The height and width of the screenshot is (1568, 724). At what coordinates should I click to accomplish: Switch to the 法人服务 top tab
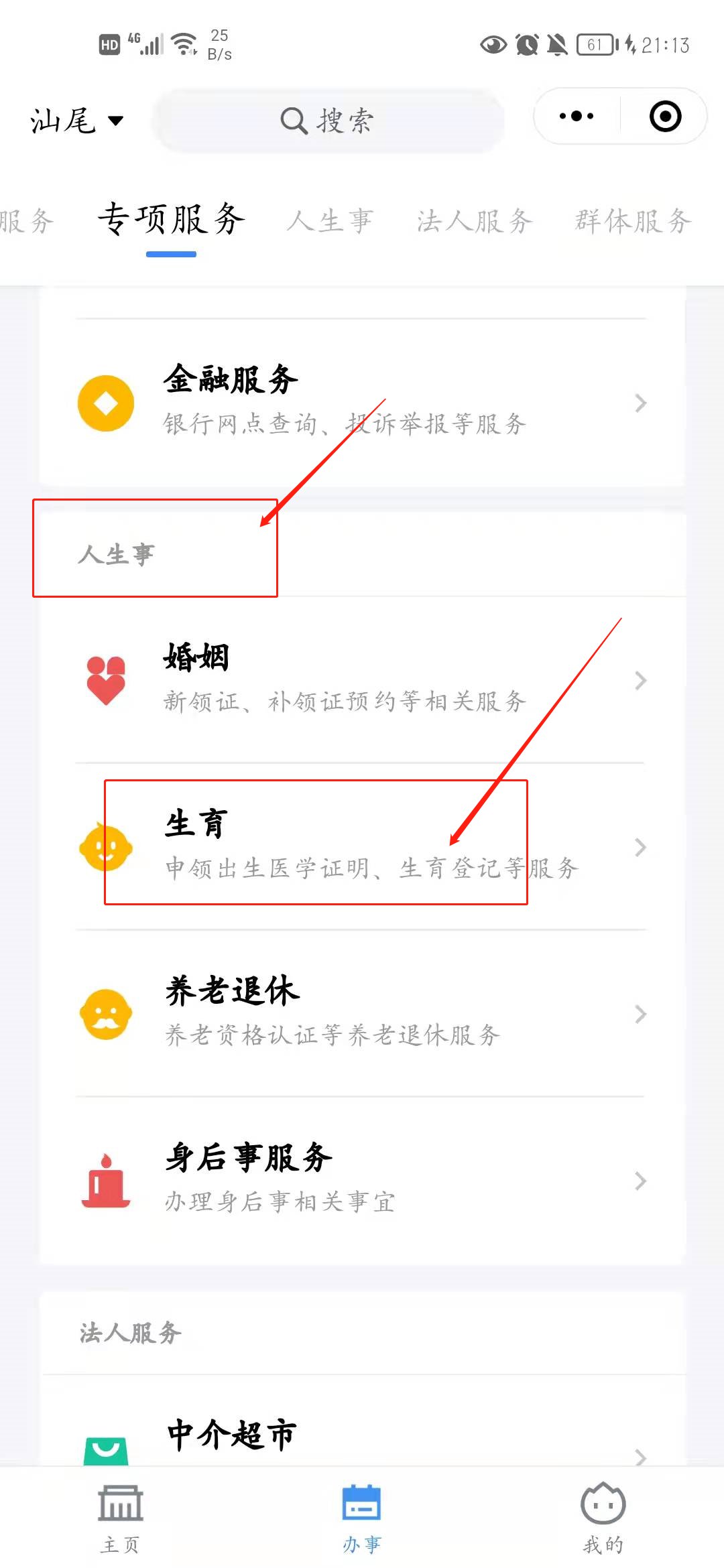[x=475, y=221]
